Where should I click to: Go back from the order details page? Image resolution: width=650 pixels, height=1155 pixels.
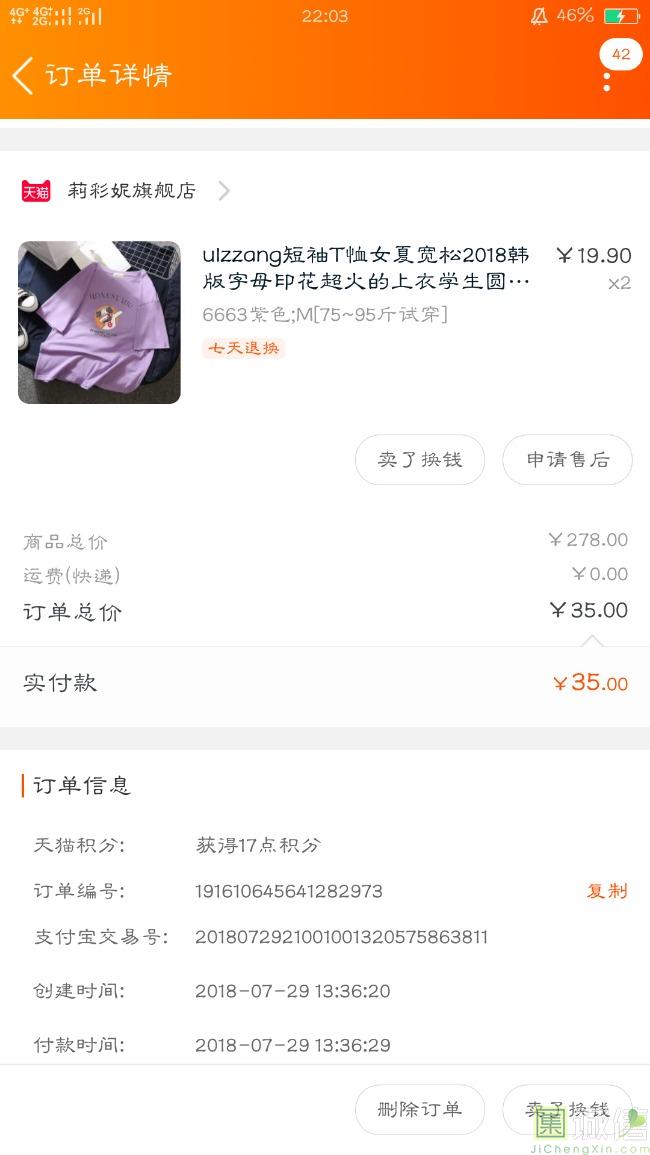[24, 76]
